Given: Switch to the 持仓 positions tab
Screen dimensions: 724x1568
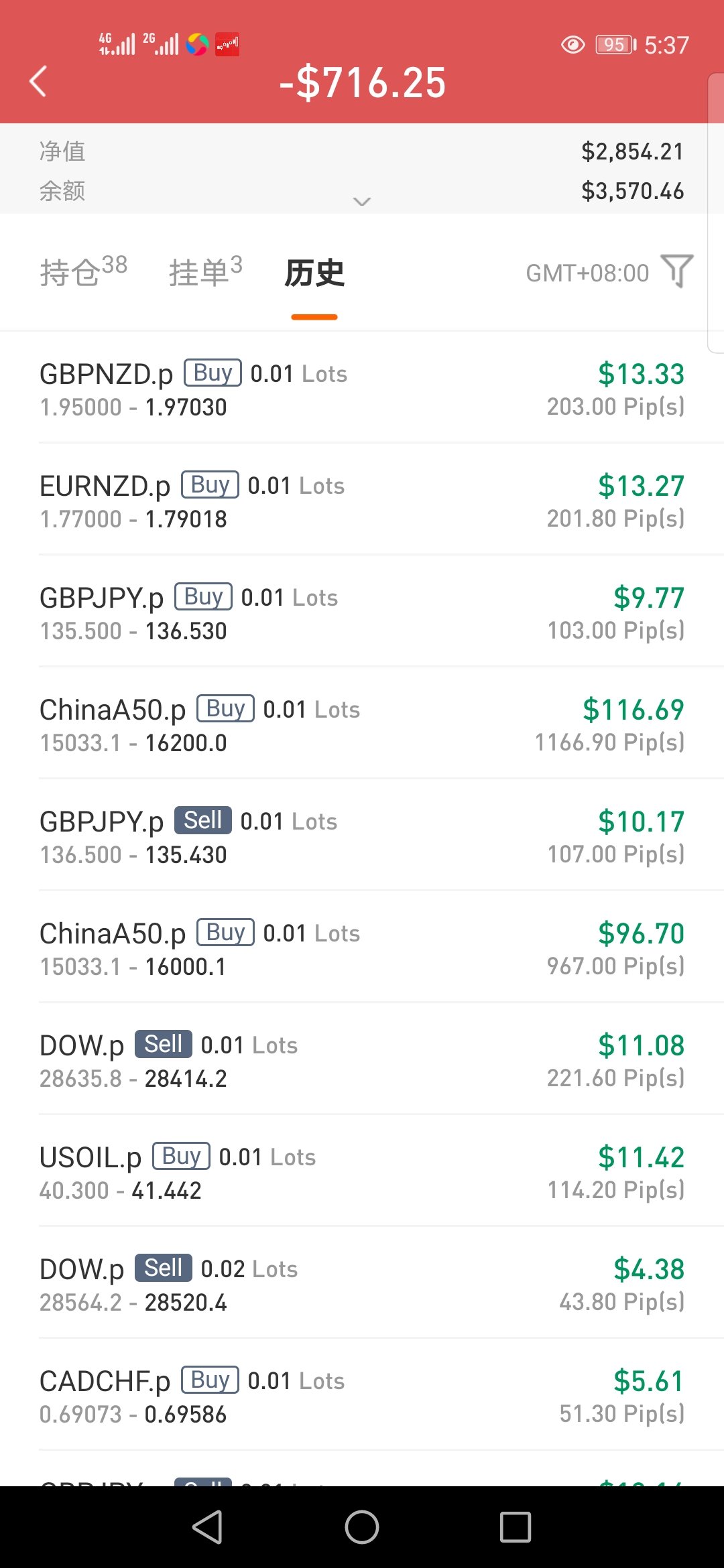Looking at the screenshot, I should [83, 271].
